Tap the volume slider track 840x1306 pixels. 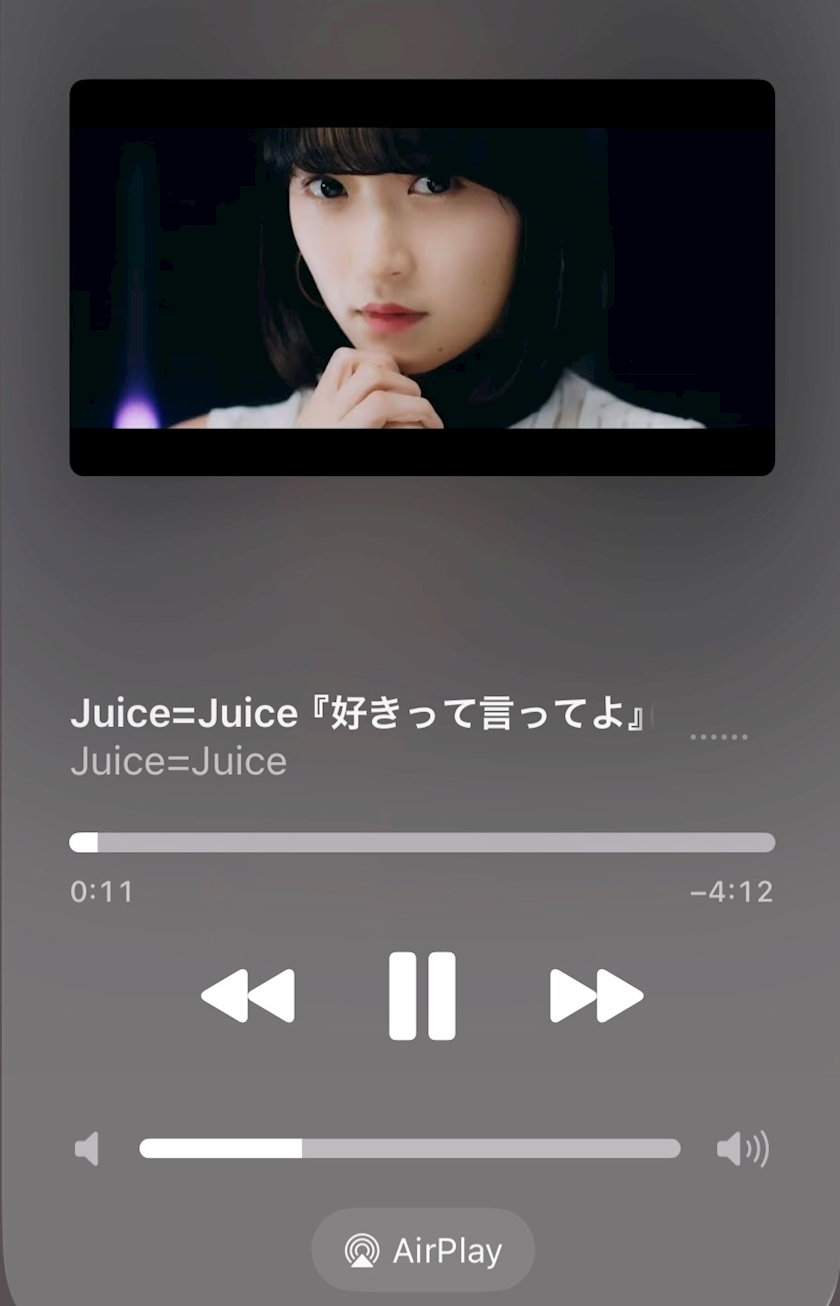410,1148
